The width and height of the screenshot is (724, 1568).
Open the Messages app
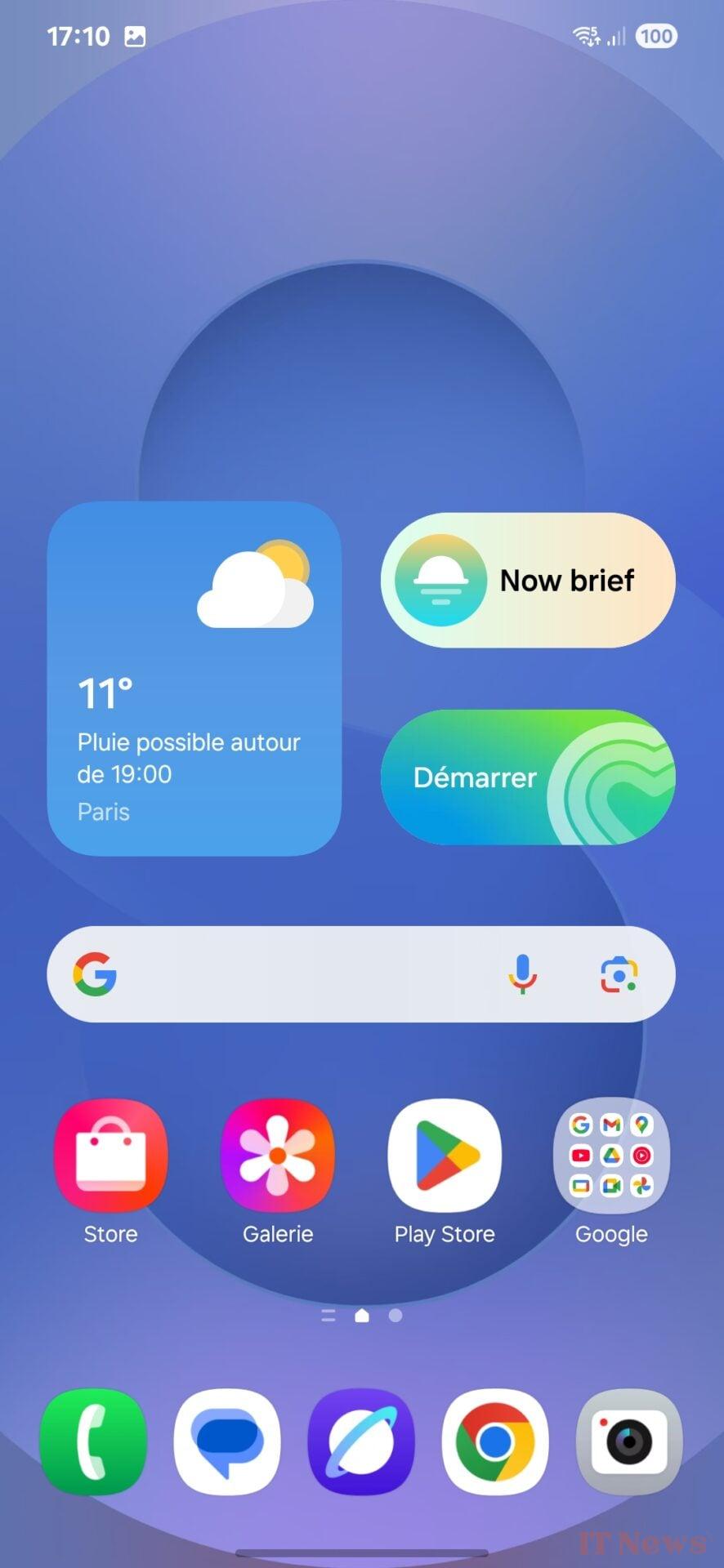point(227,1442)
